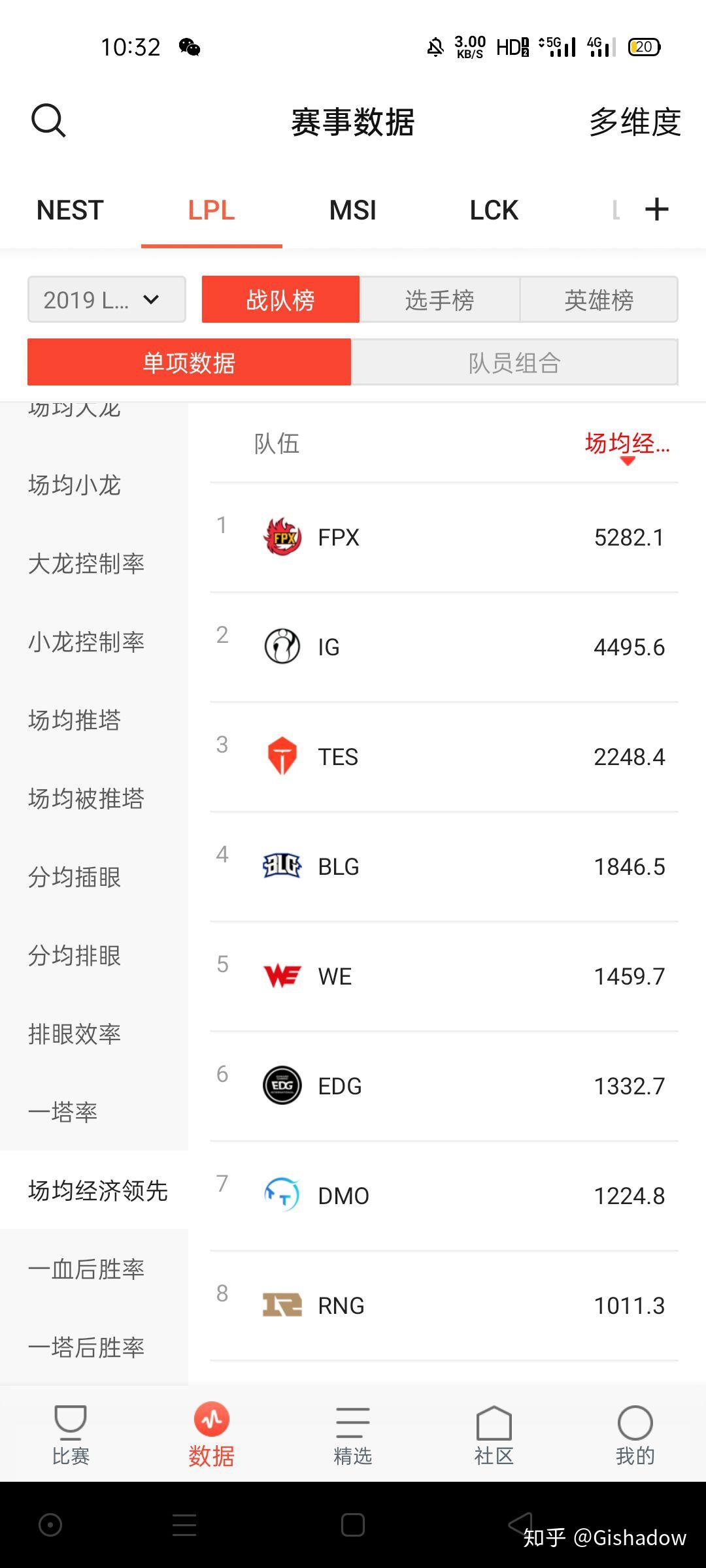Select 场均小龙 in the stats list
This screenshot has height=1568, width=706.
pos(75,485)
